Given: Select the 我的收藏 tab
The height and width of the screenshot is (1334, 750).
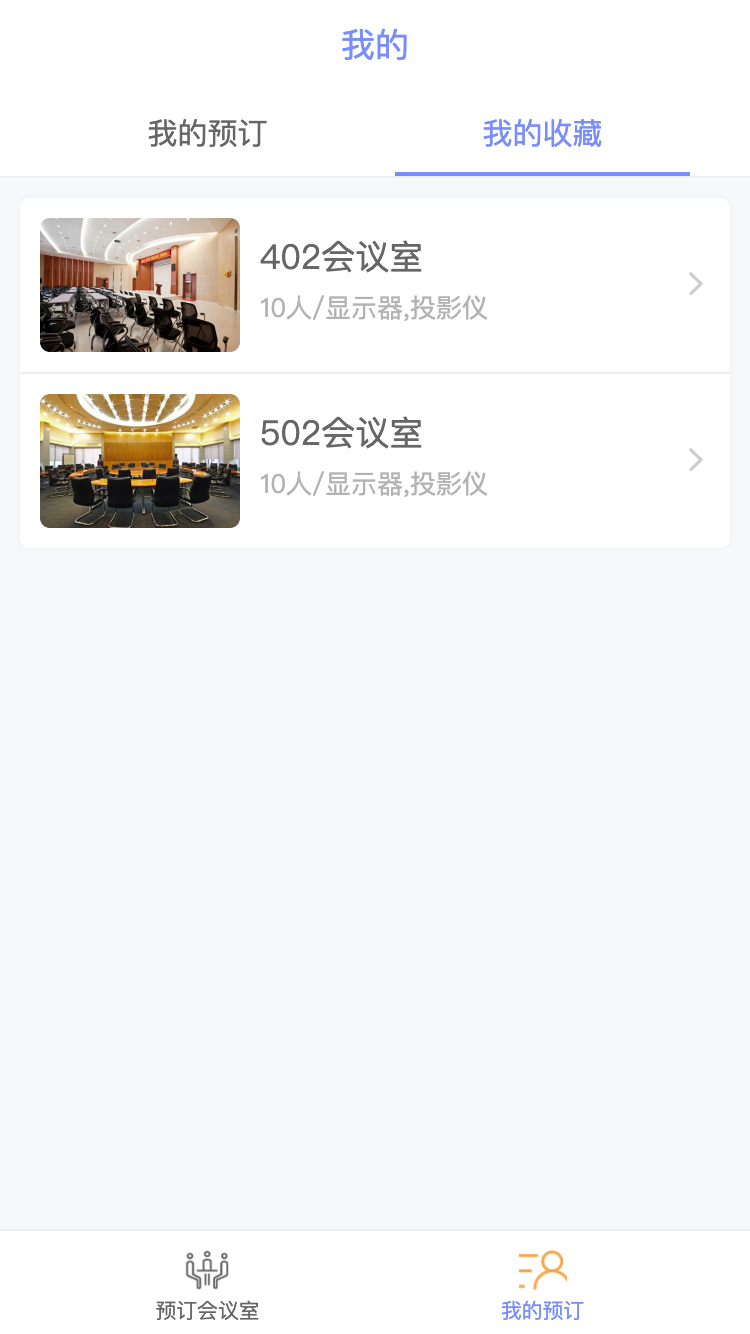Looking at the screenshot, I should pos(542,134).
